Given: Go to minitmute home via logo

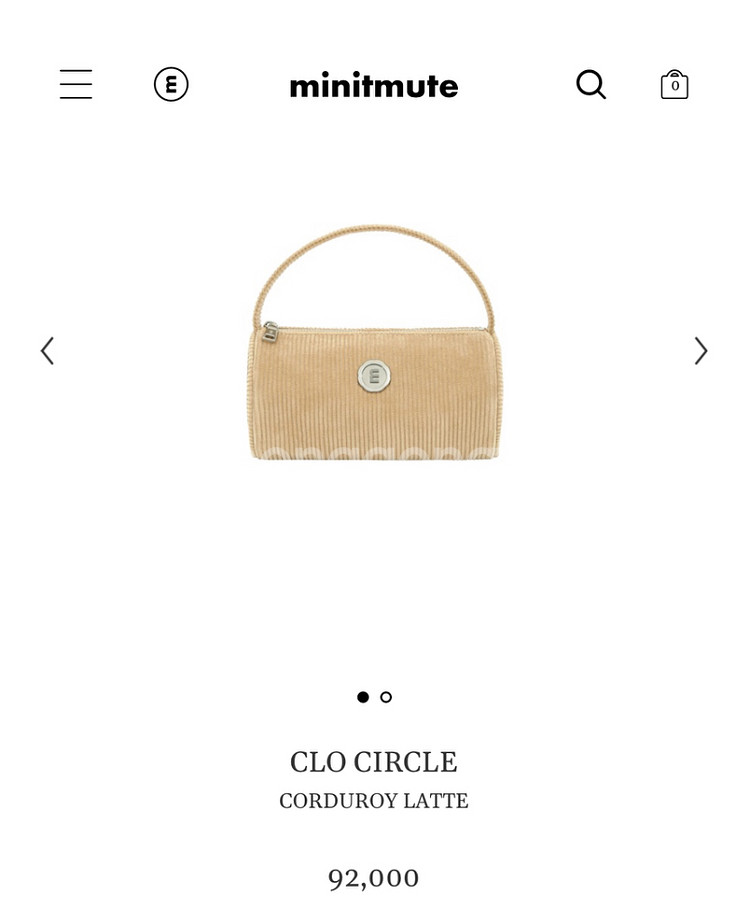Looking at the screenshot, I should pos(374,86).
